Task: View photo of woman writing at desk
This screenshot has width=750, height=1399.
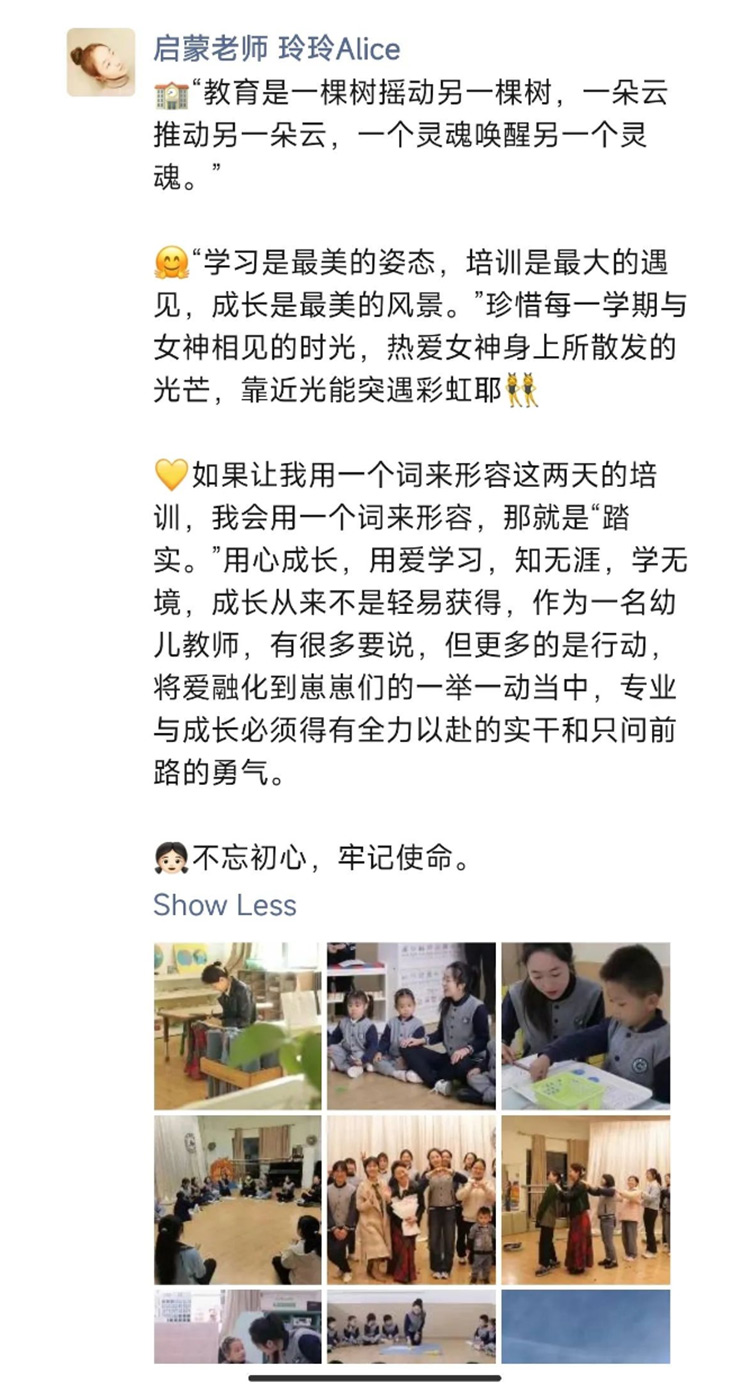Action: click(x=238, y=1026)
